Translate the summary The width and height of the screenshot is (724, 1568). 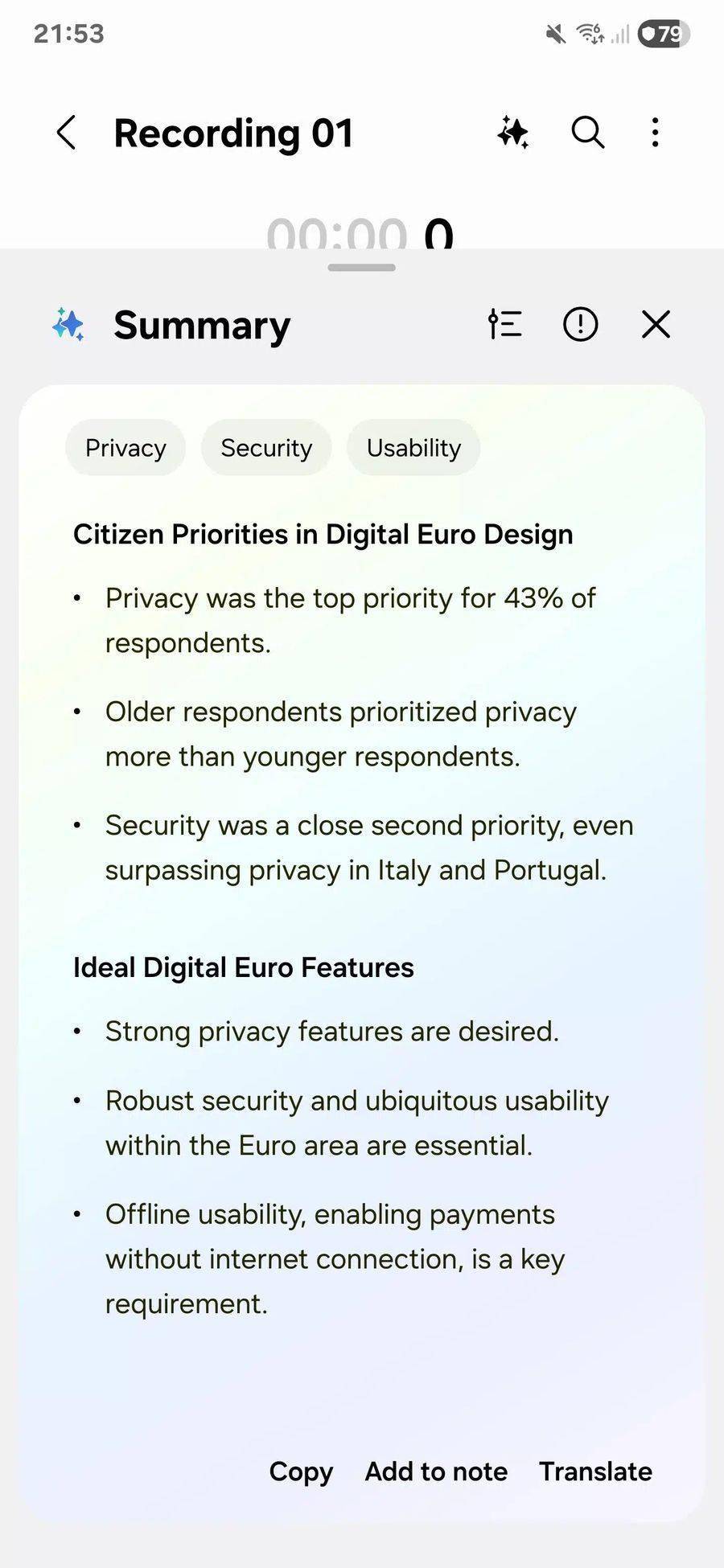point(595,1472)
